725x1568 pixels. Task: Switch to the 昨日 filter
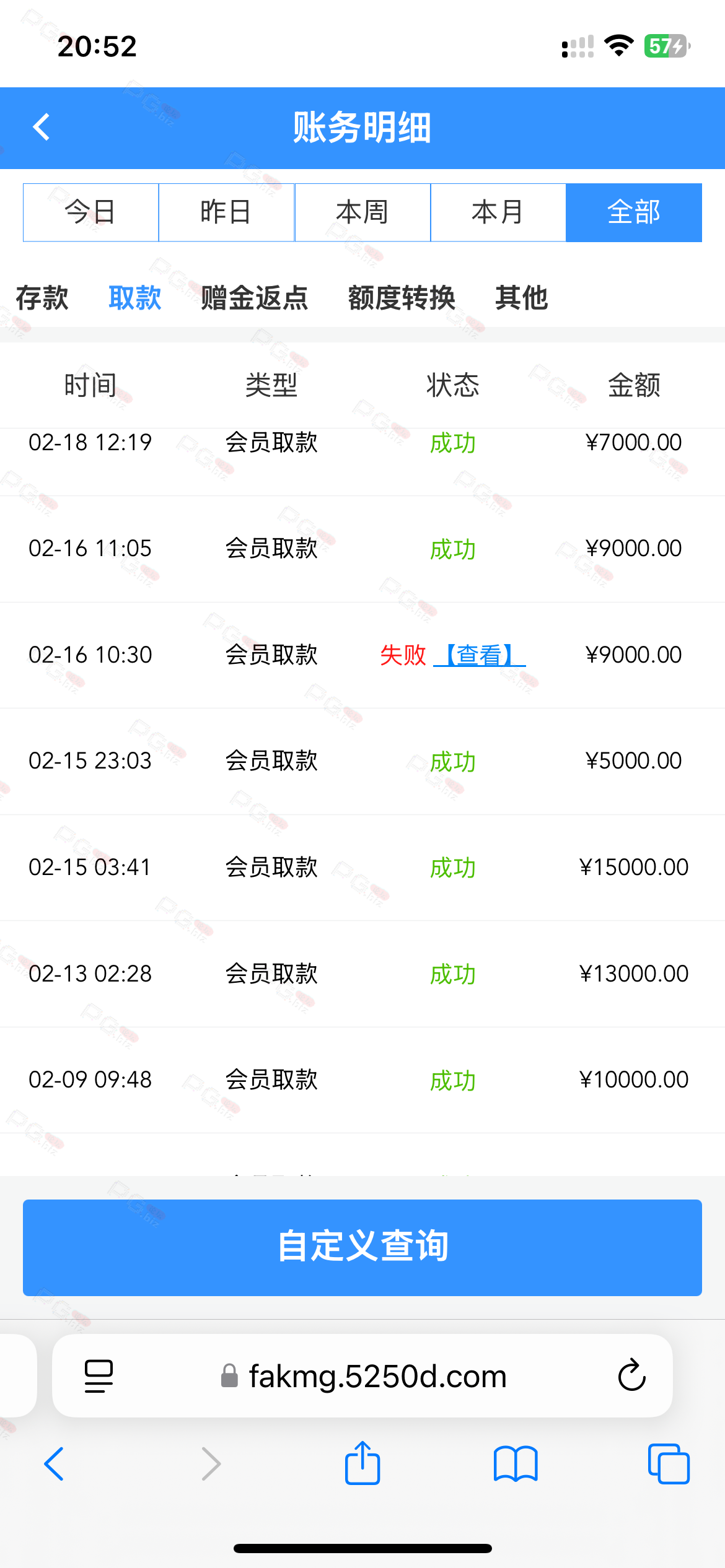[226, 212]
